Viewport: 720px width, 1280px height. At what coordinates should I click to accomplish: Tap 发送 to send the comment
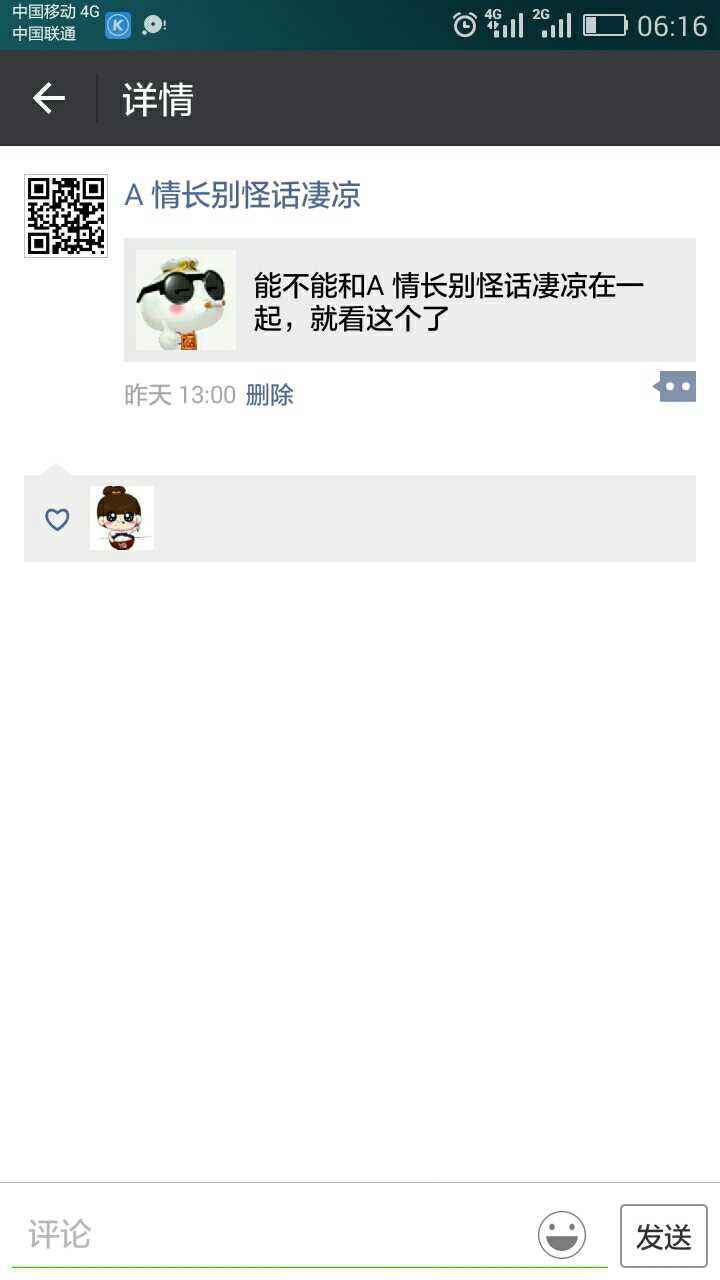click(663, 1236)
